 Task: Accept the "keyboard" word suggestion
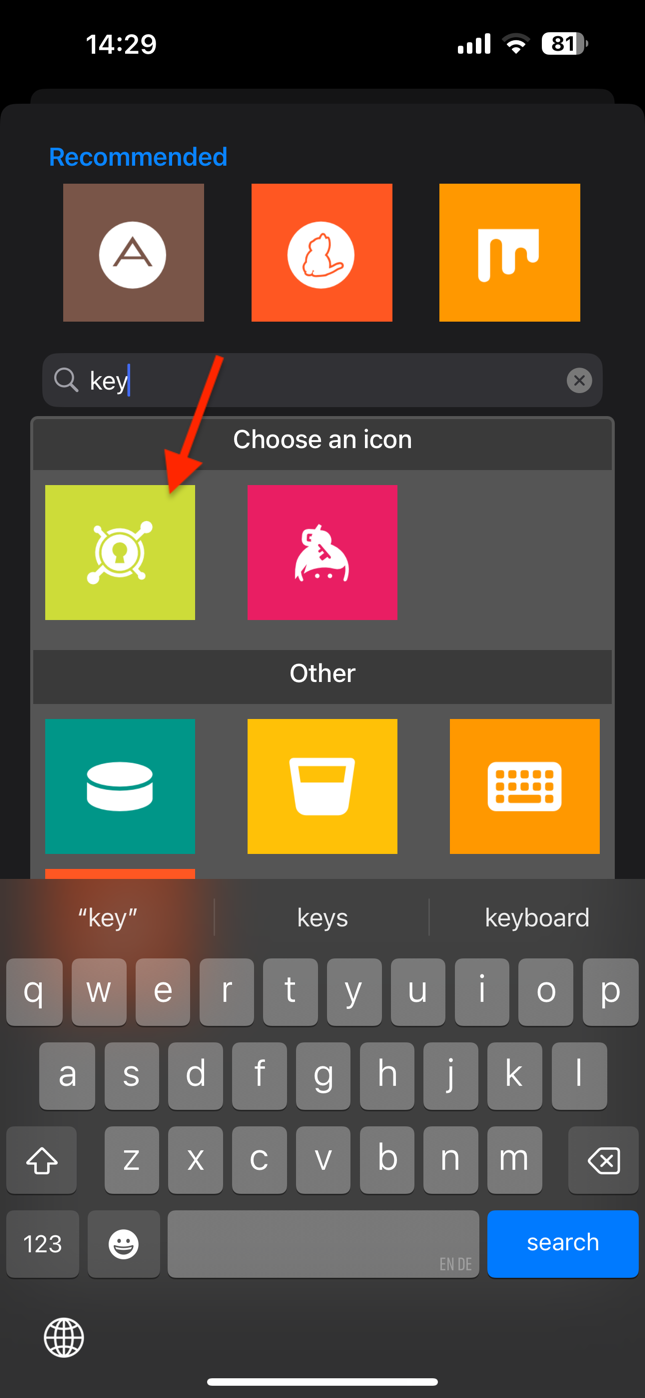point(536,918)
